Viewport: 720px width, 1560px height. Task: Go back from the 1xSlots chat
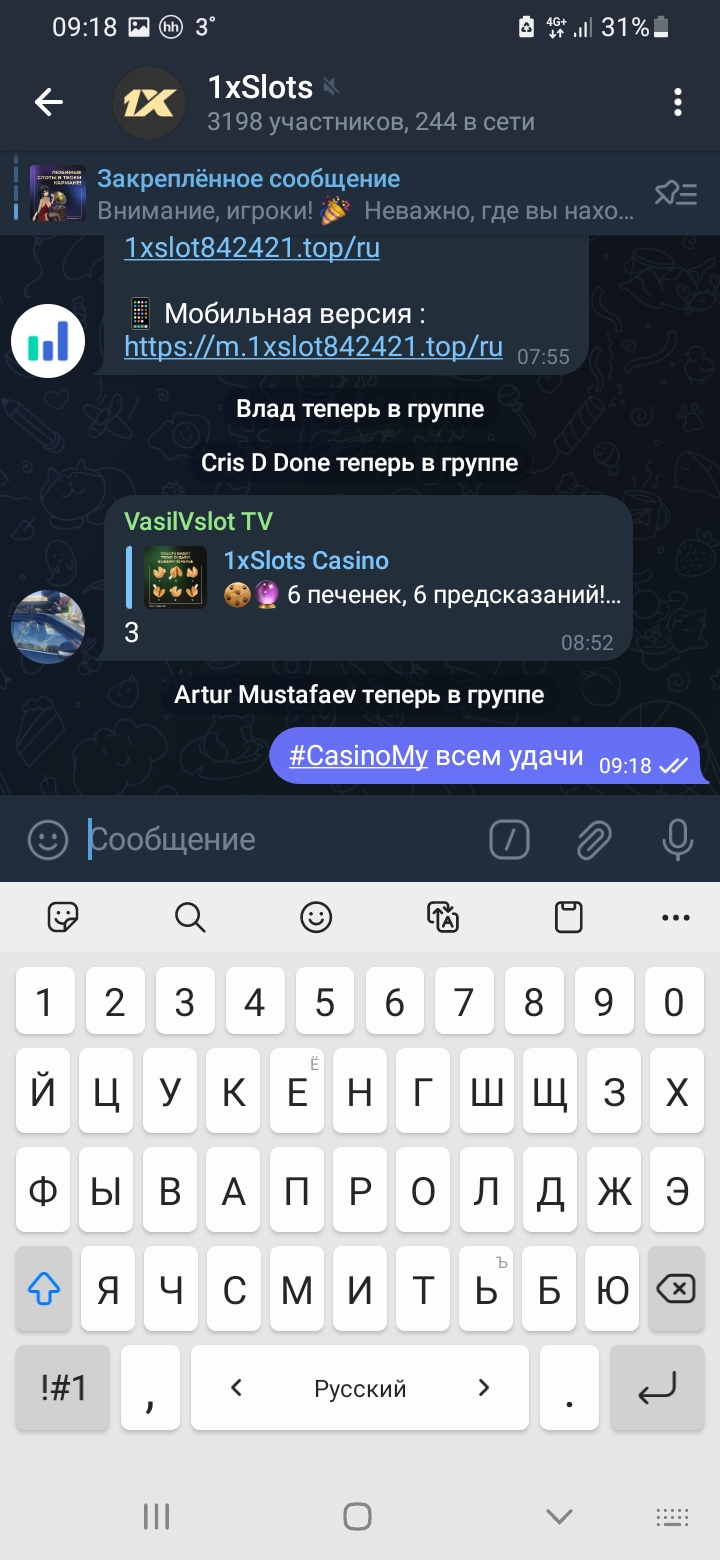(x=49, y=102)
